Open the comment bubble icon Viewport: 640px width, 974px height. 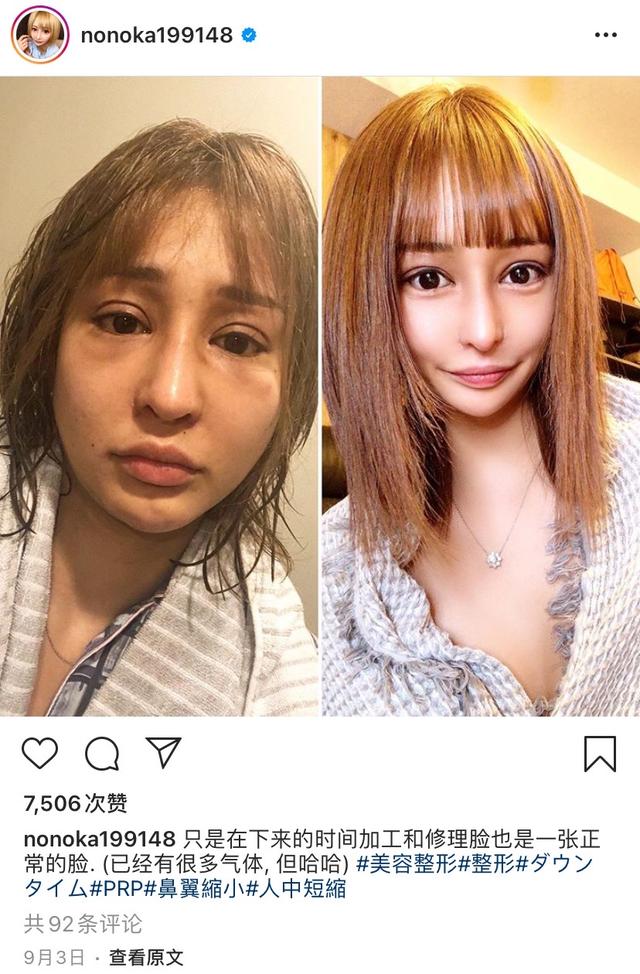(102, 753)
